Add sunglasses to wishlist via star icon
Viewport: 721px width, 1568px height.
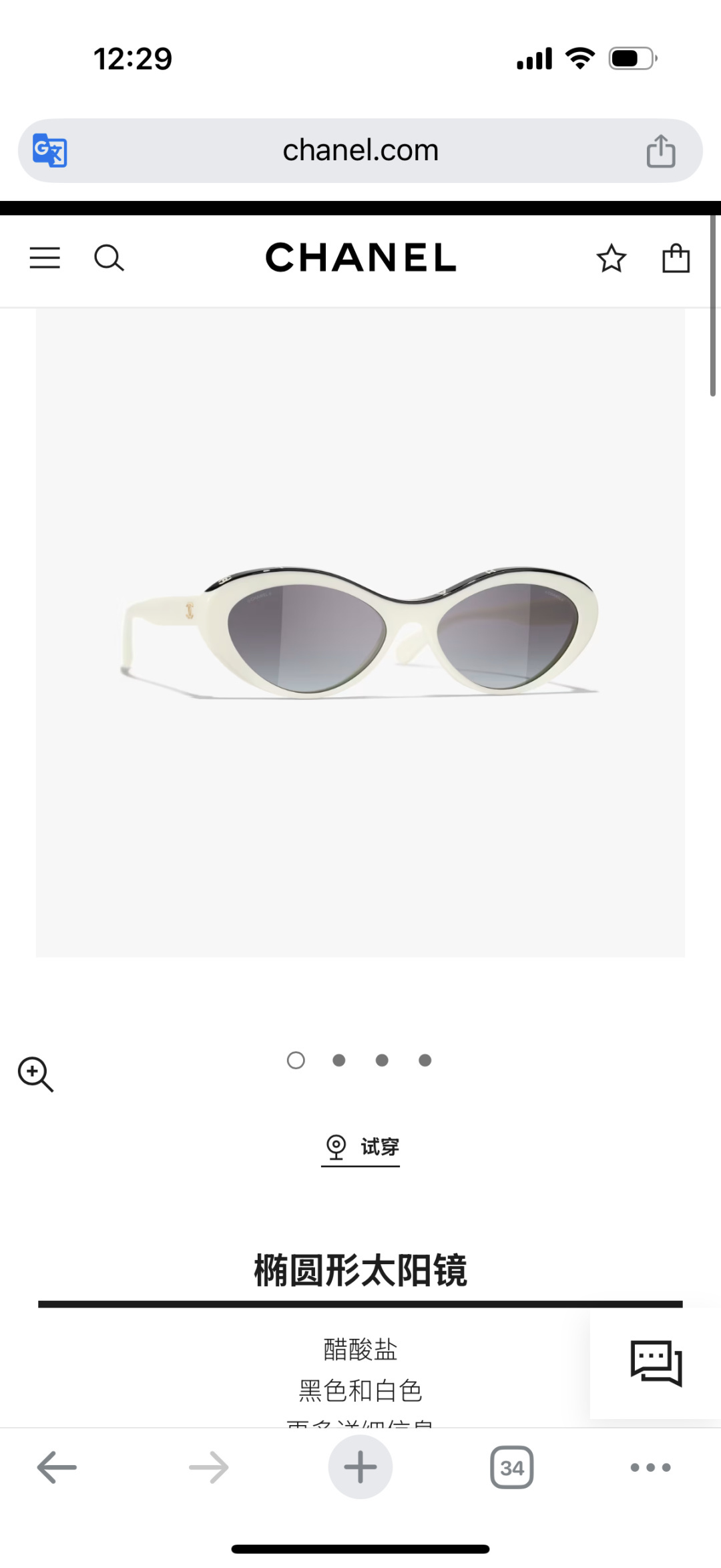tap(611, 258)
